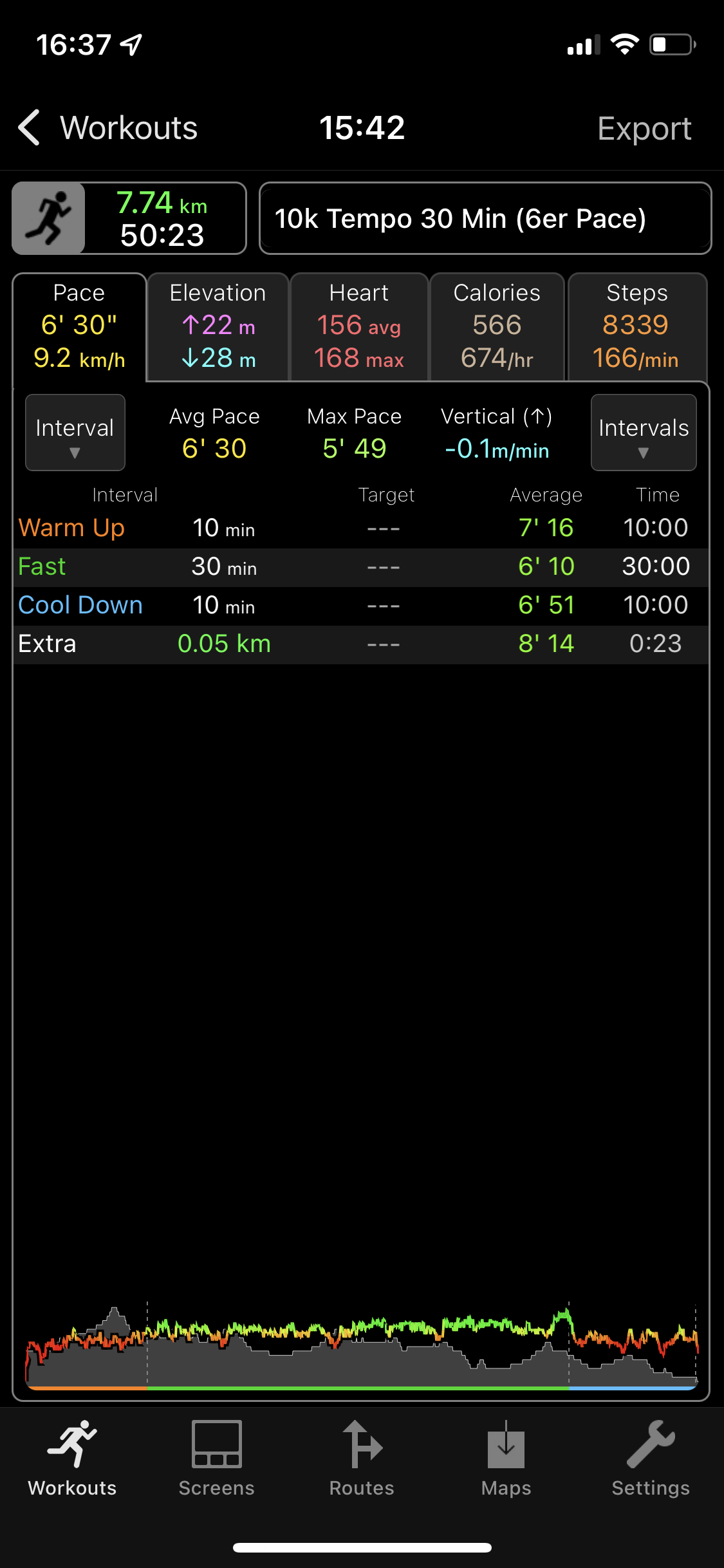The height and width of the screenshot is (1568, 724).
Task: Select the Pace metrics tab
Action: pyautogui.click(x=79, y=327)
